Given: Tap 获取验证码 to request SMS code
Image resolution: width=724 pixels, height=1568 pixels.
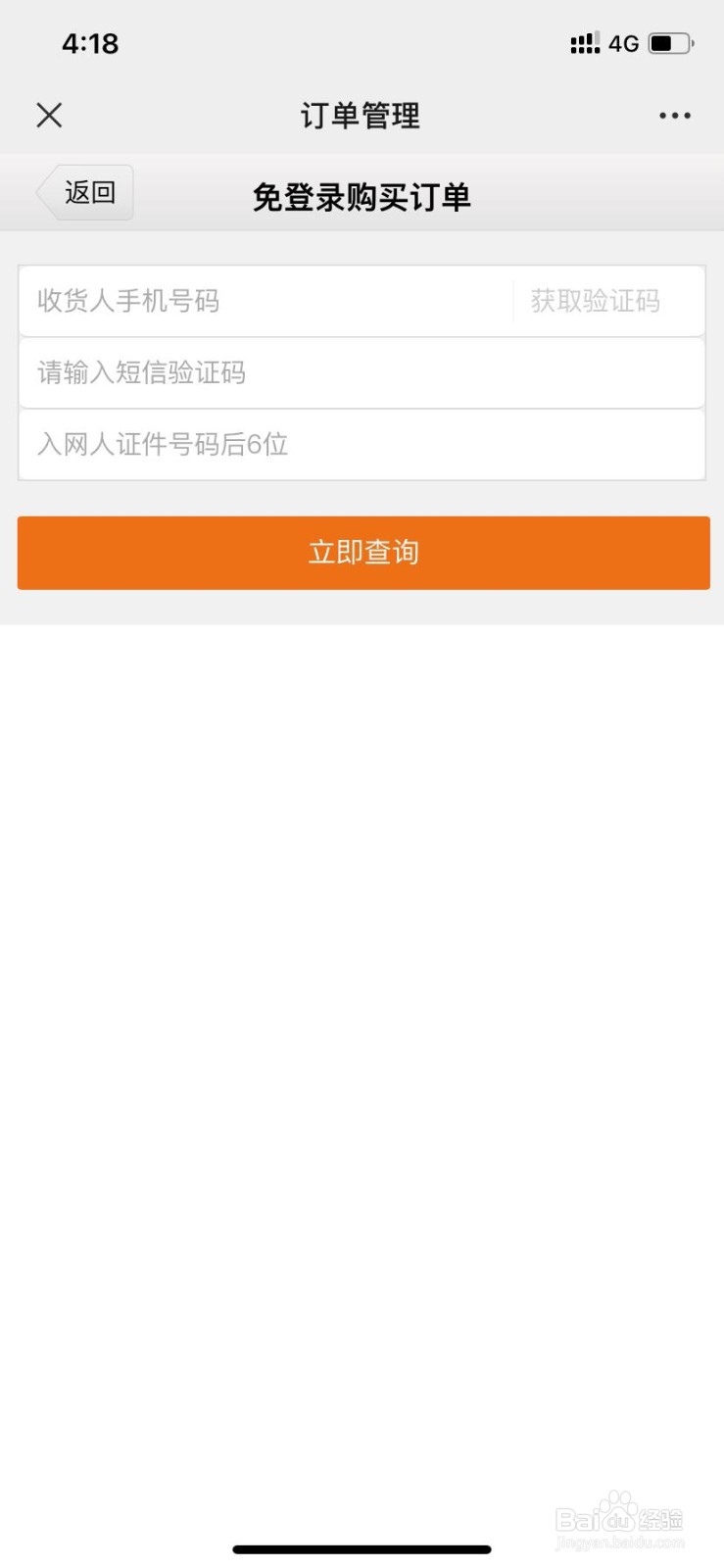Looking at the screenshot, I should 597,302.
